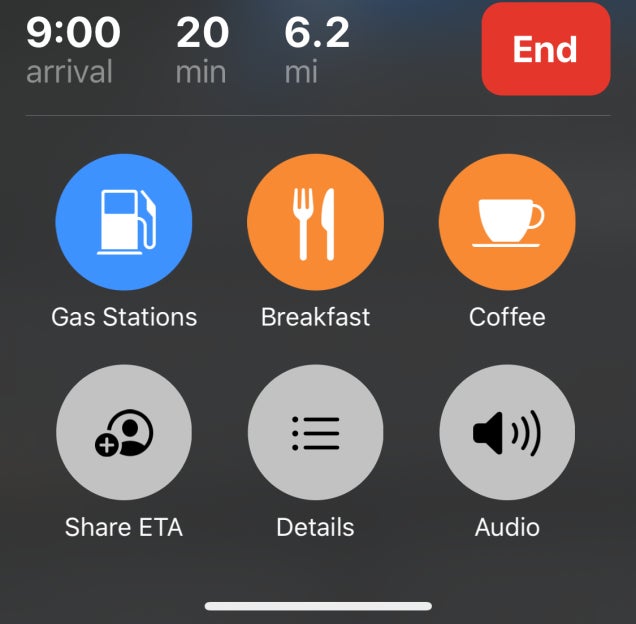Look up Coffee stops on route

point(507,222)
